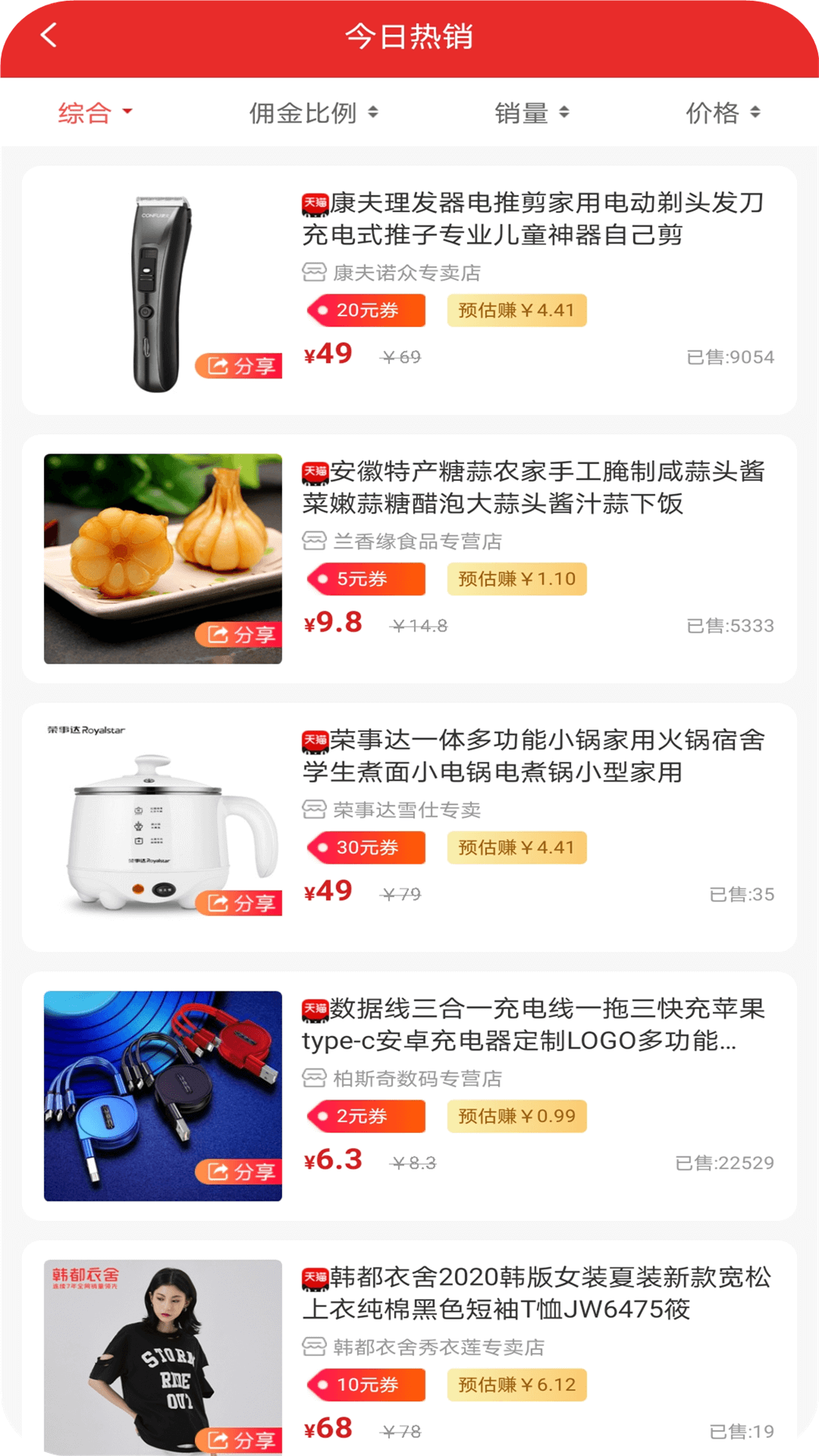Share the 荣事达 electric pot product

[239, 902]
